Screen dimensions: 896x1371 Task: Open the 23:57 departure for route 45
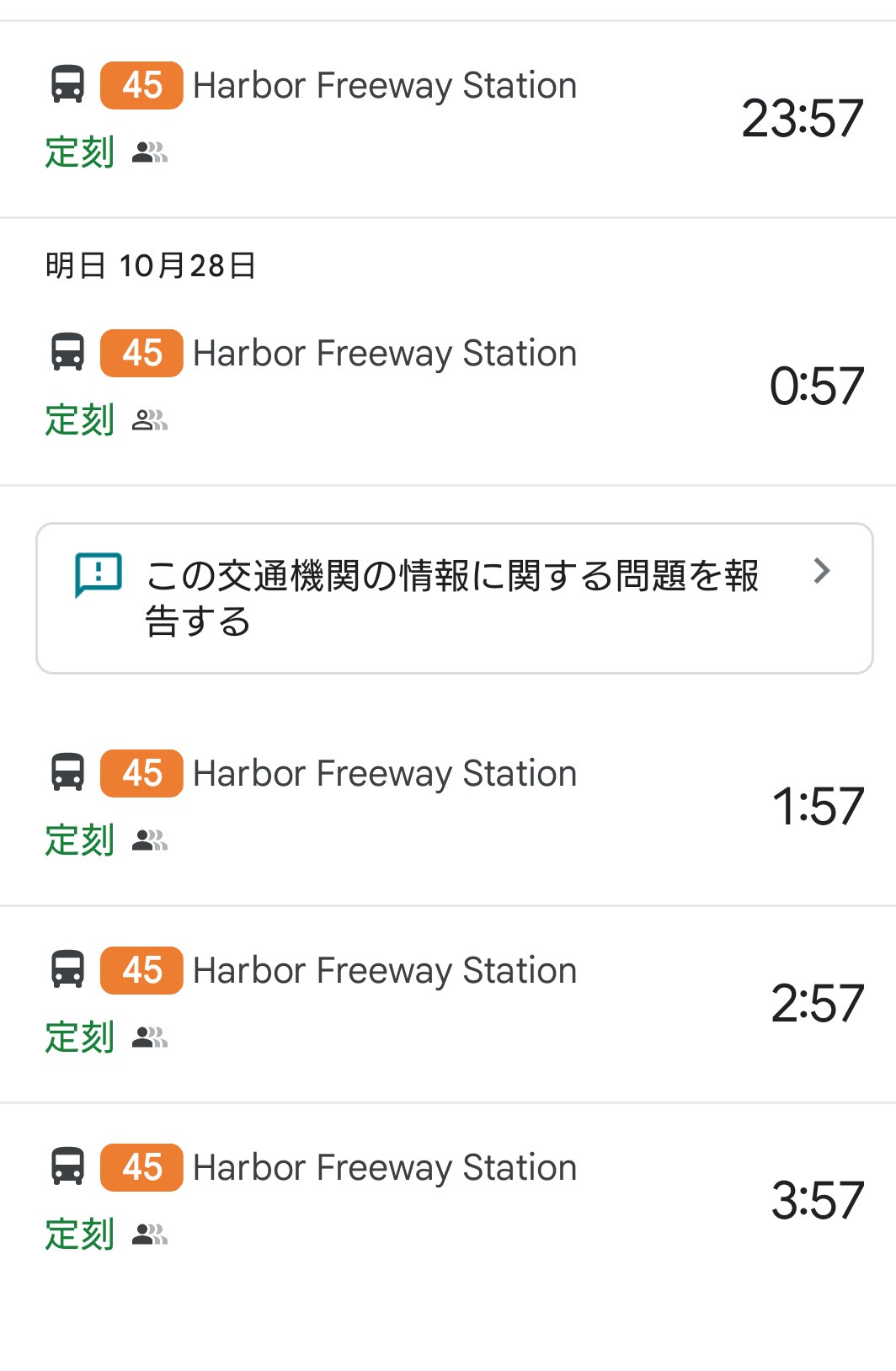(x=448, y=118)
